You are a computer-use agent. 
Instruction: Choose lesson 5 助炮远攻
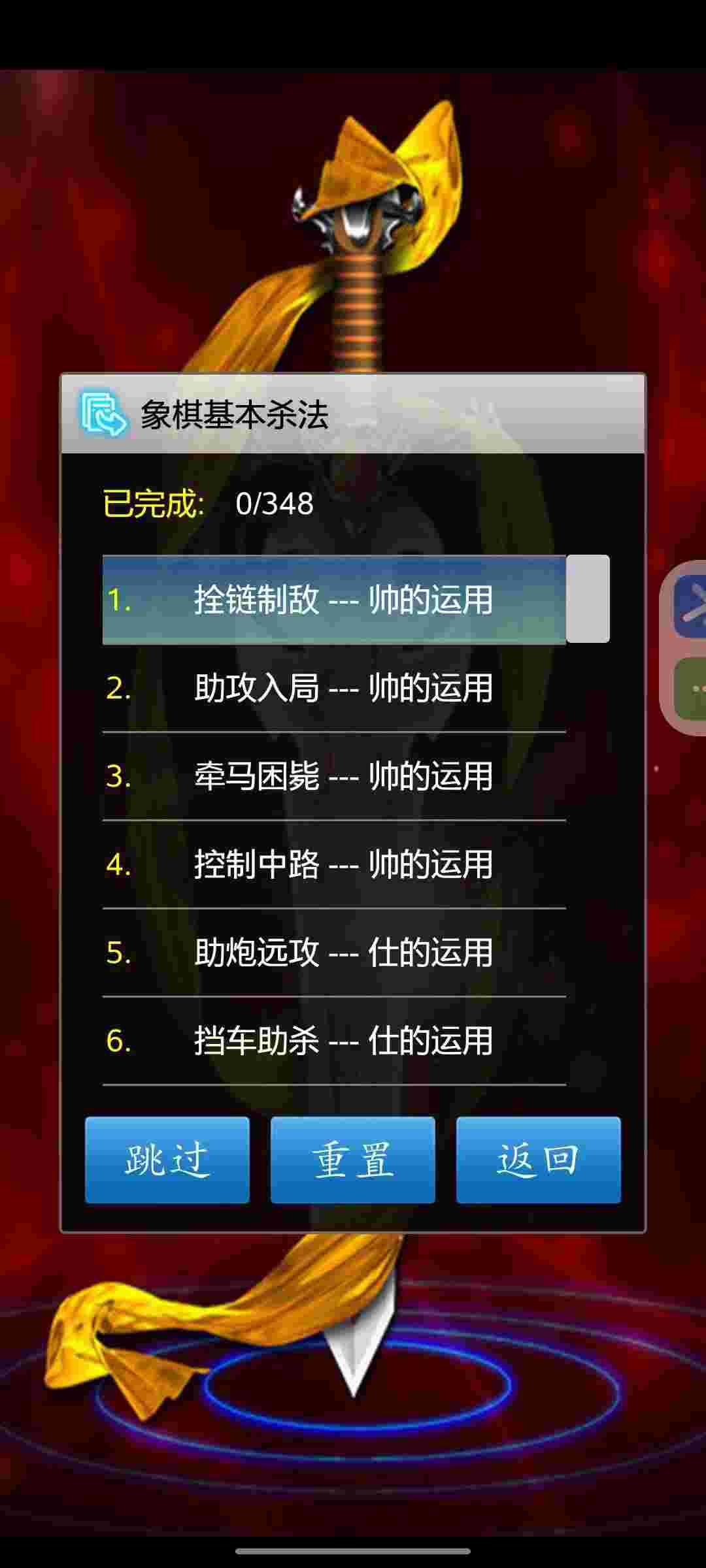tap(333, 953)
